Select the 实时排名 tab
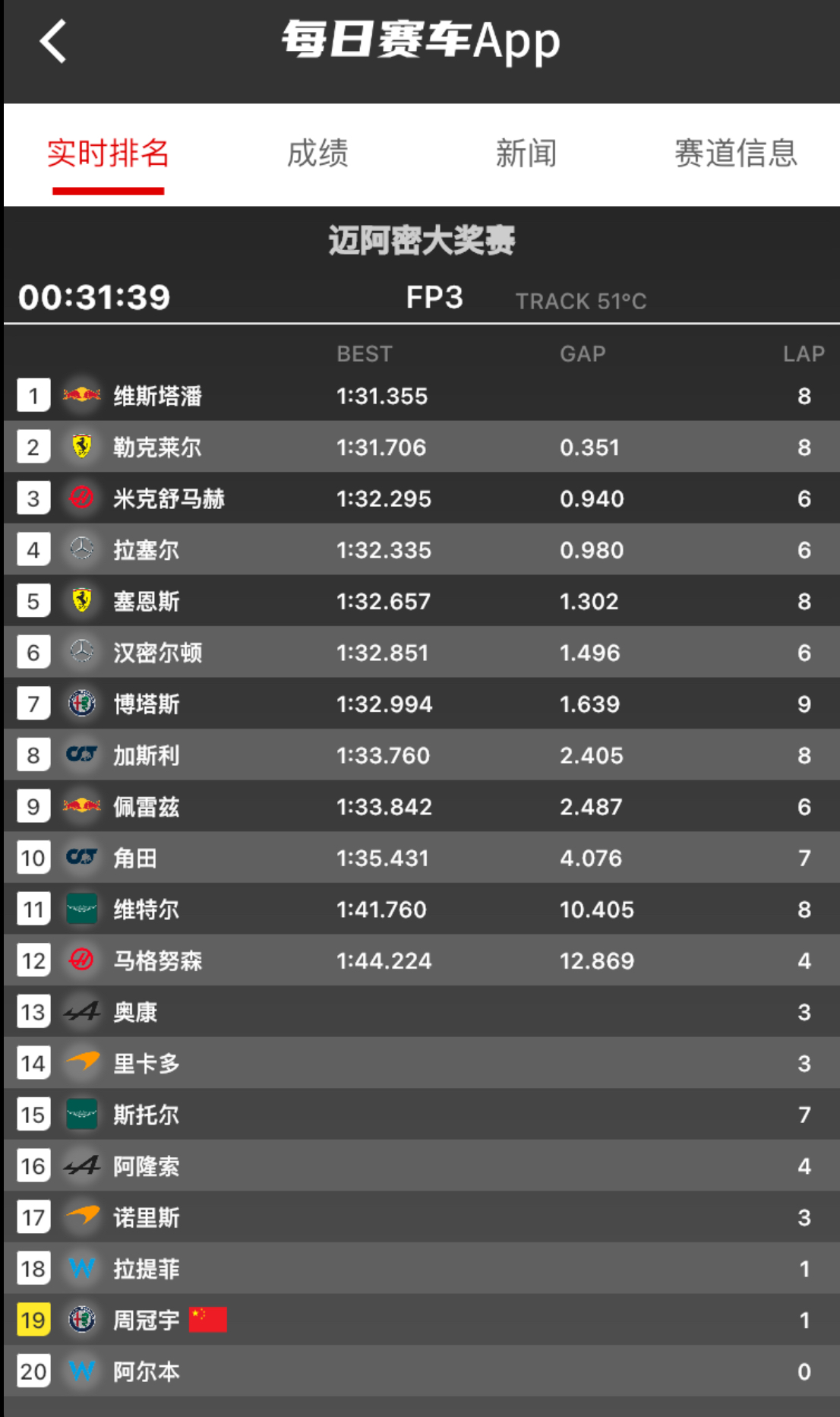Screen dimensions: 840x1417 coord(108,153)
